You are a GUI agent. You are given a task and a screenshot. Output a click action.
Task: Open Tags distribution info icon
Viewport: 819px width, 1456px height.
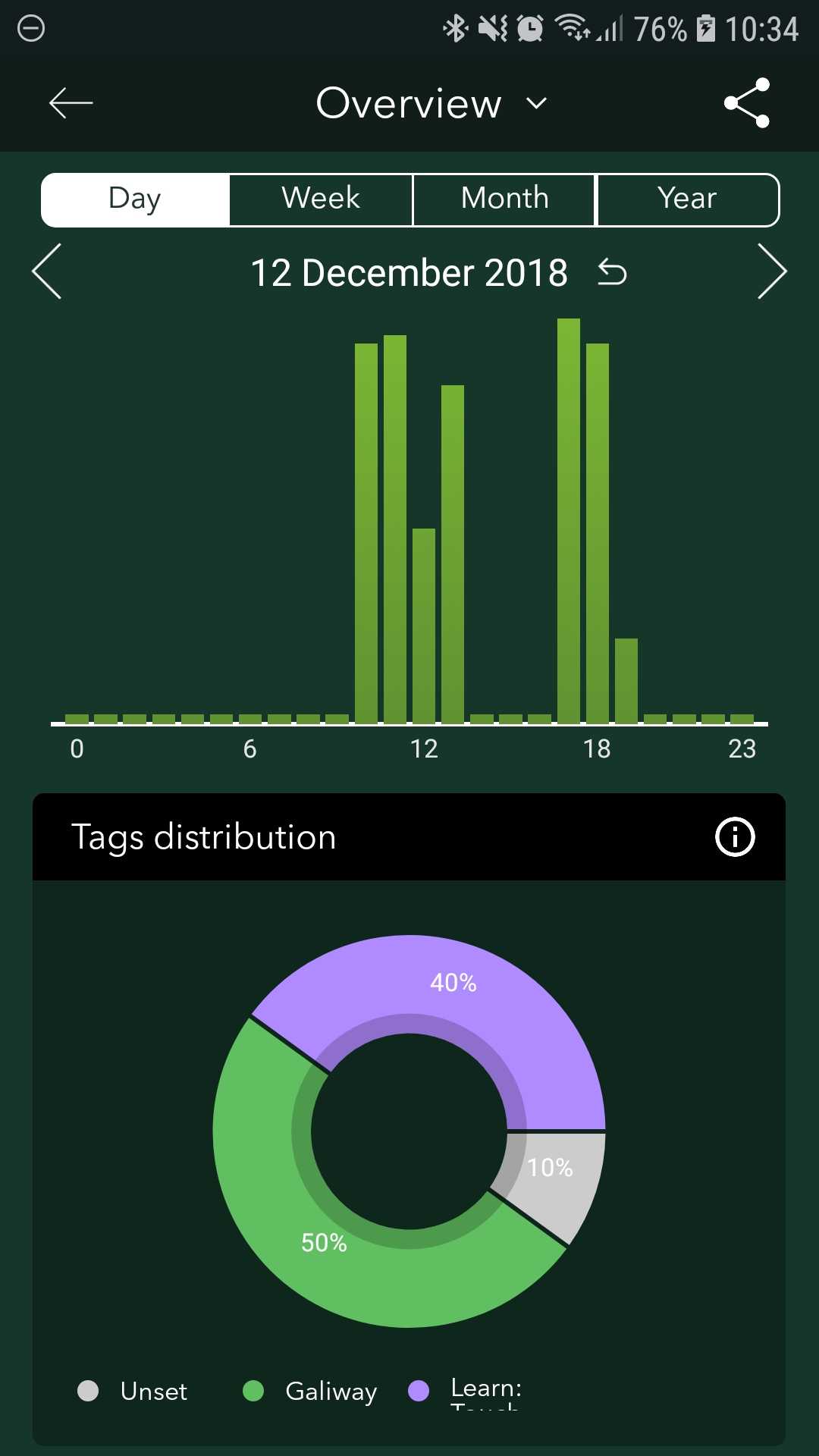coord(735,837)
